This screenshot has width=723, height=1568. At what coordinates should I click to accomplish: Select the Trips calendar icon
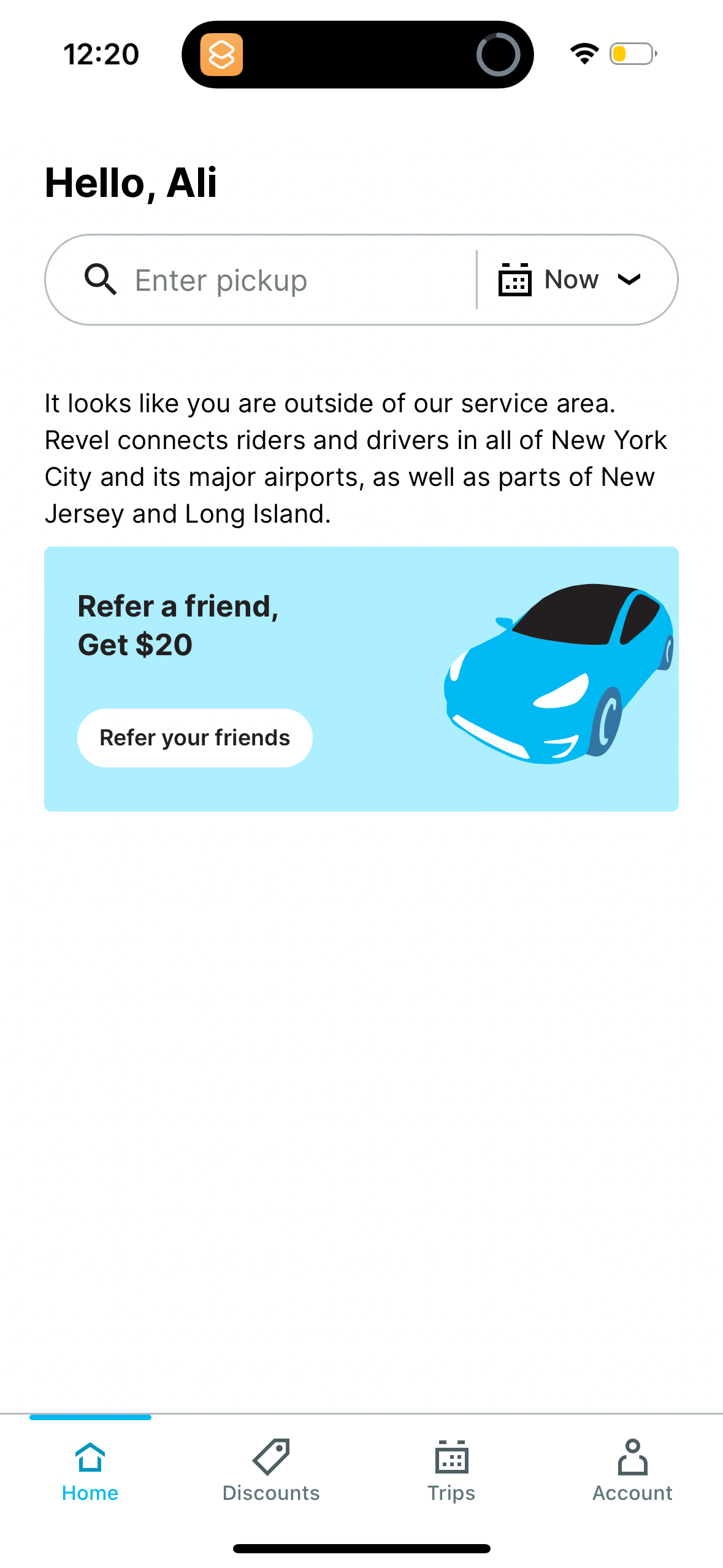451,1460
